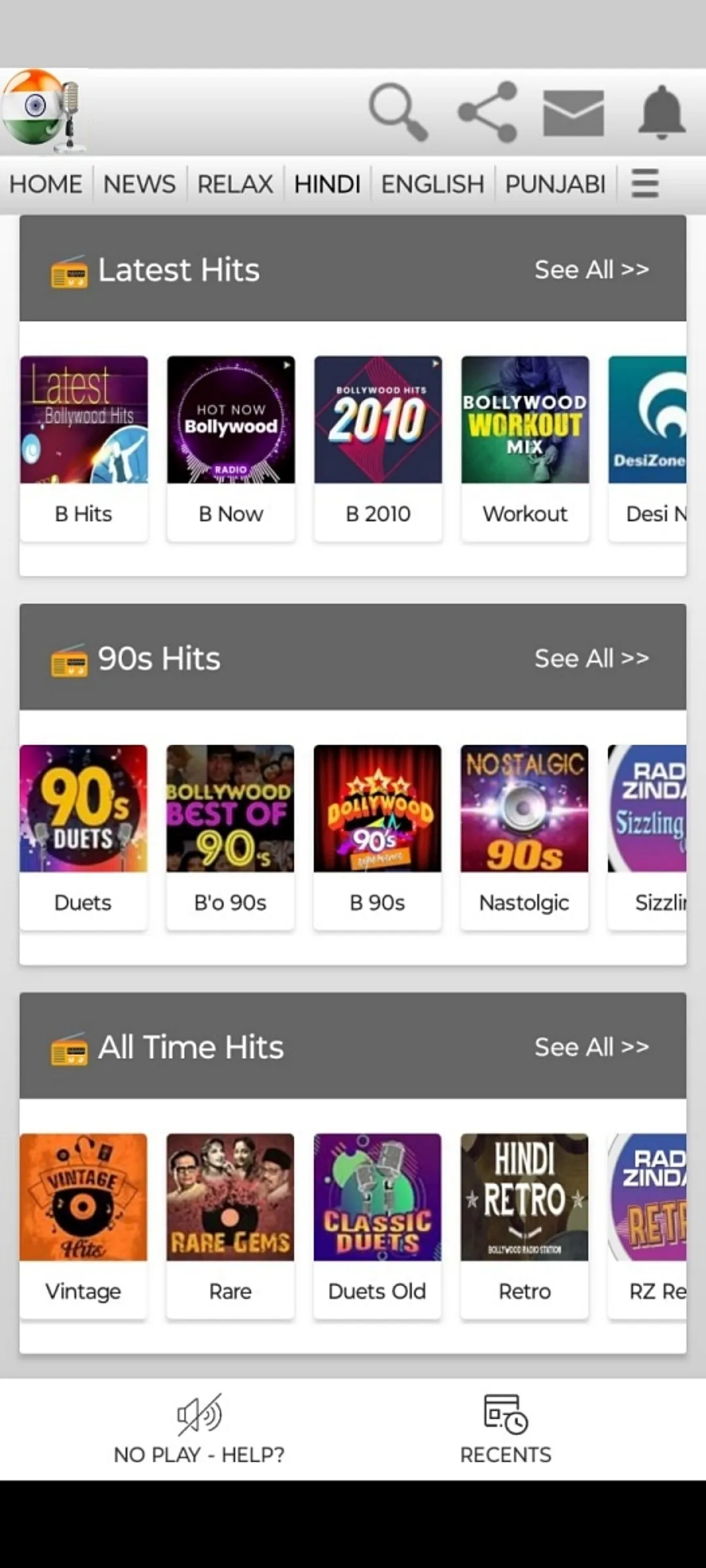Switch to the RELAX tab

[235, 184]
